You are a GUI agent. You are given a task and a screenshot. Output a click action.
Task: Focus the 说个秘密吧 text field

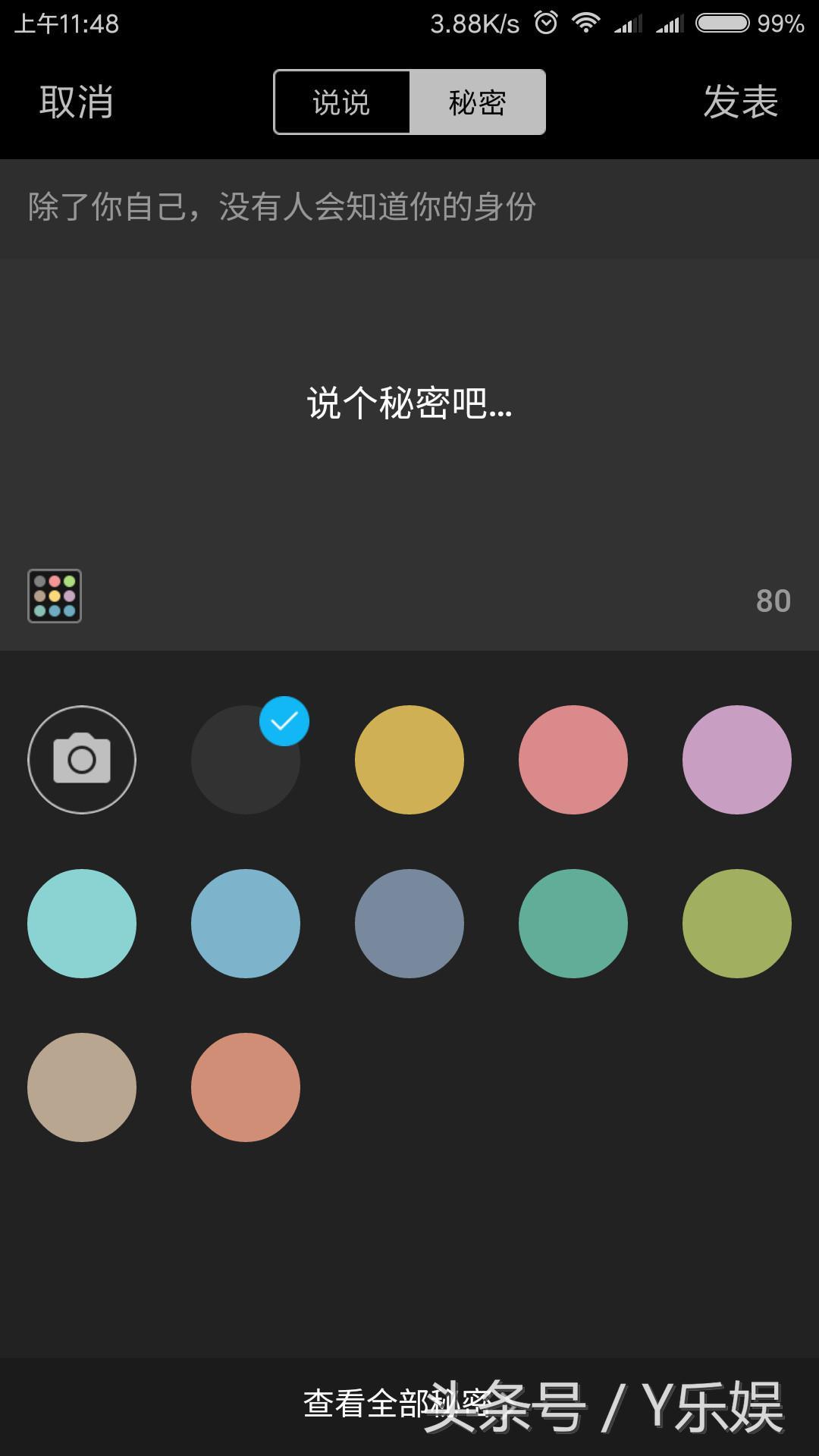[x=409, y=403]
